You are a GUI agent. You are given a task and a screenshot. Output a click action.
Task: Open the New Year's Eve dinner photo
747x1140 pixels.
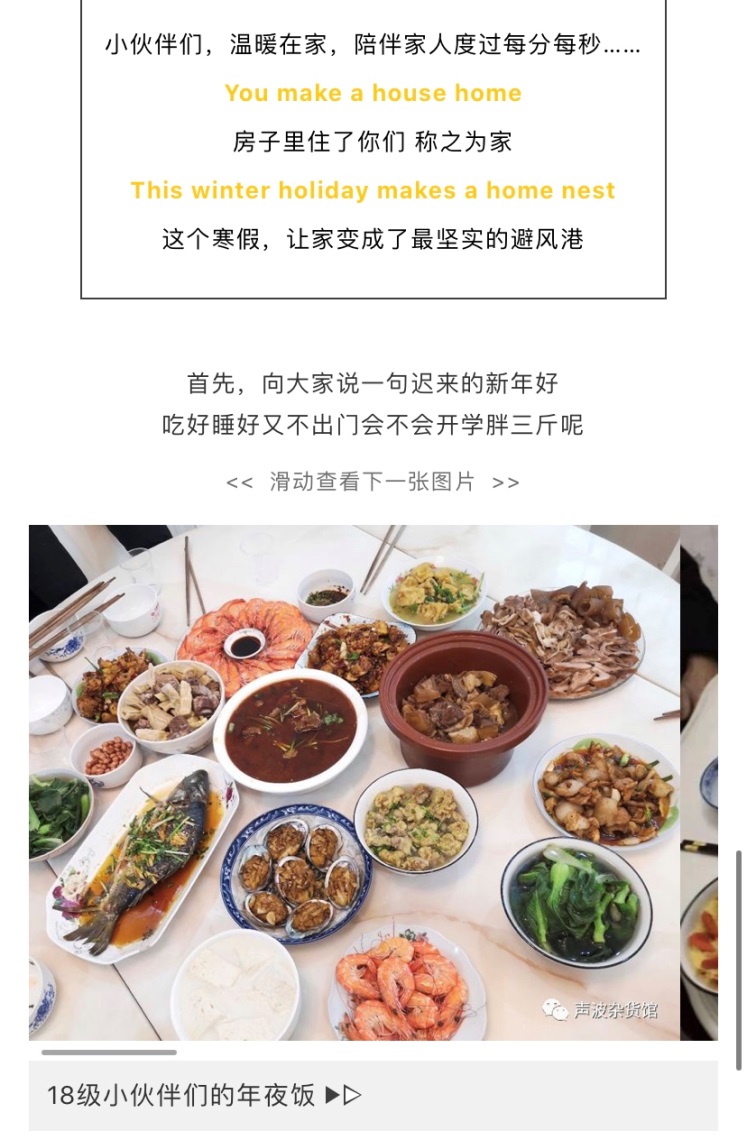coord(354,782)
